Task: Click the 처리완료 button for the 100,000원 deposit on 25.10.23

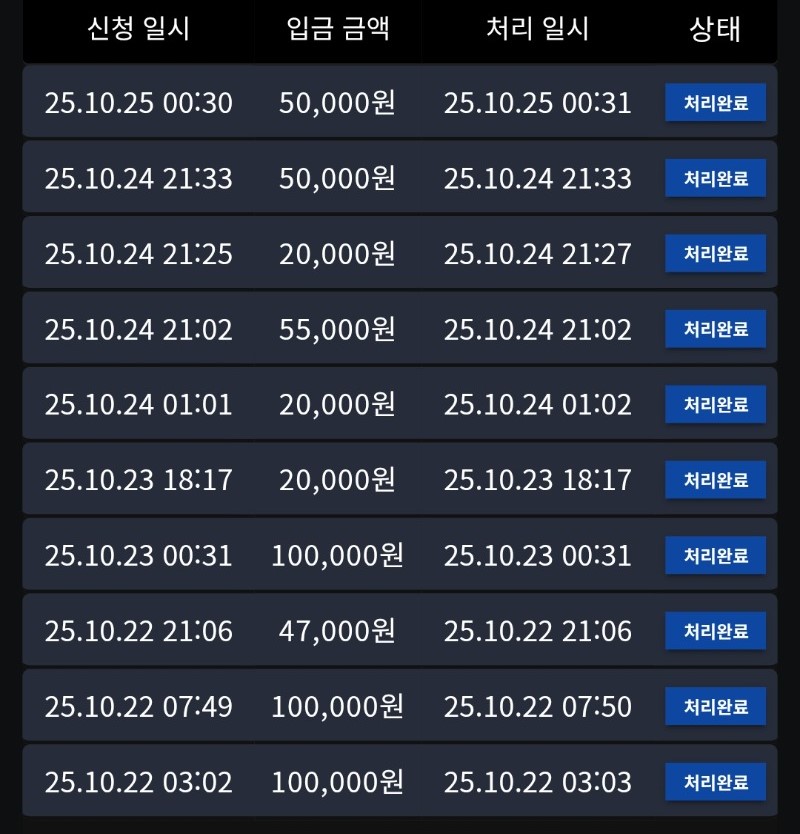Action: [715, 555]
